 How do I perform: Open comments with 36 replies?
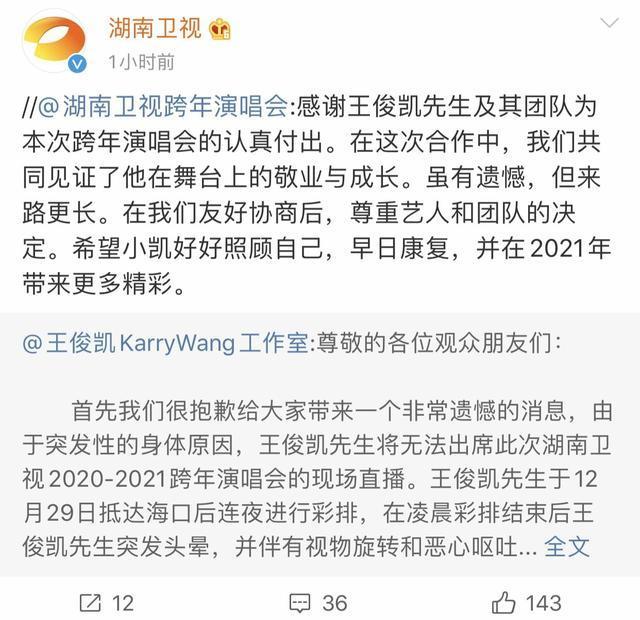point(319,601)
